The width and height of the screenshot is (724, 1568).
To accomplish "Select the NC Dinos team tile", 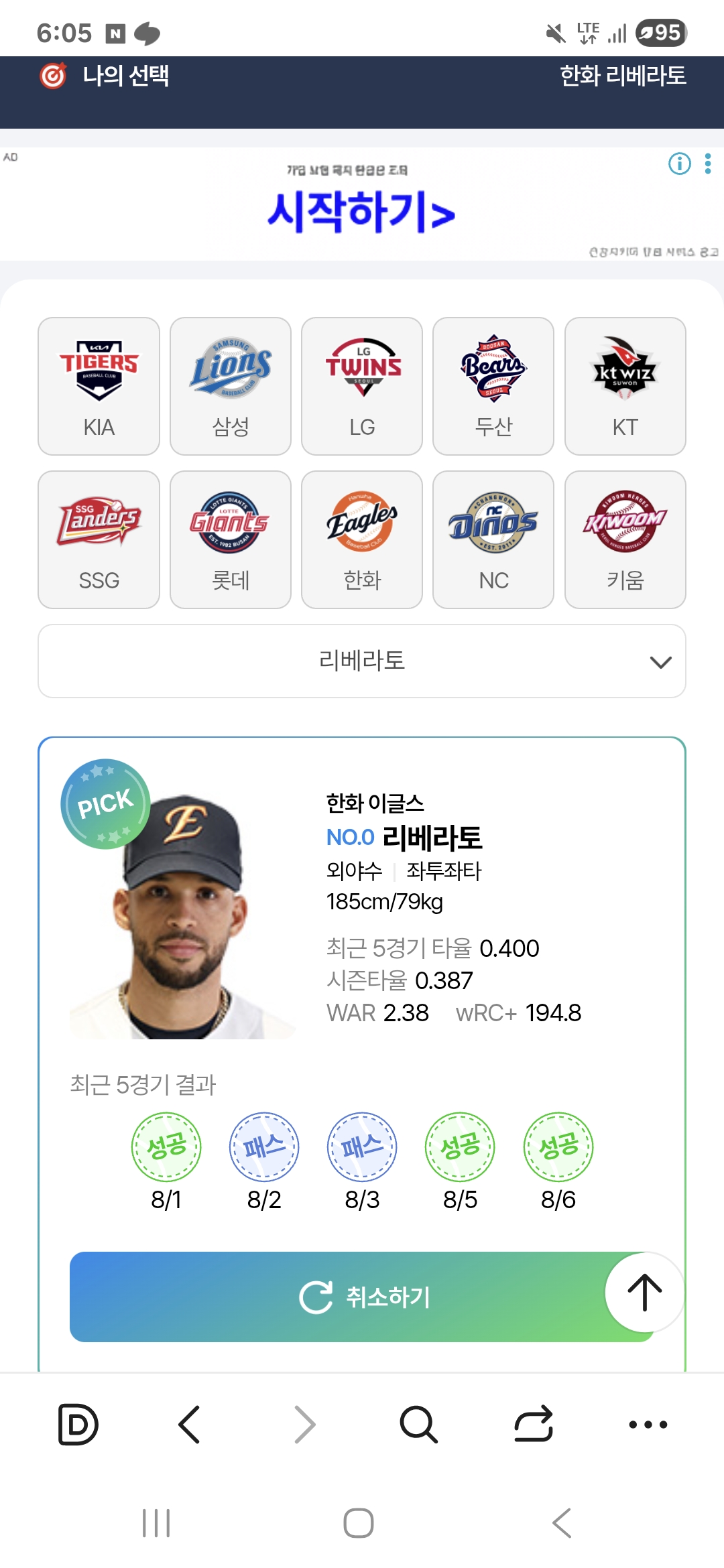I will [493, 540].
